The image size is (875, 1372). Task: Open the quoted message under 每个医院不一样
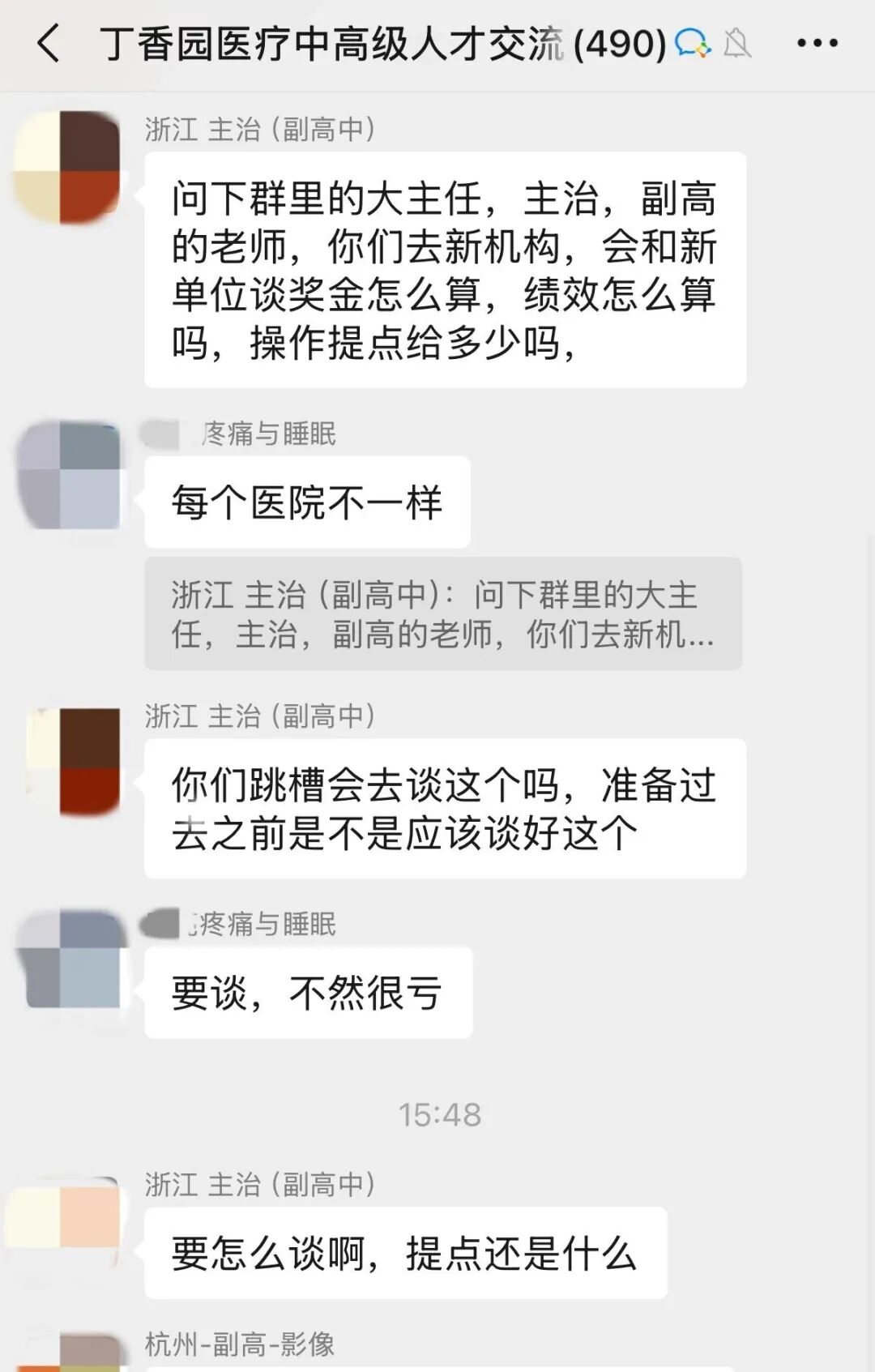442,613
